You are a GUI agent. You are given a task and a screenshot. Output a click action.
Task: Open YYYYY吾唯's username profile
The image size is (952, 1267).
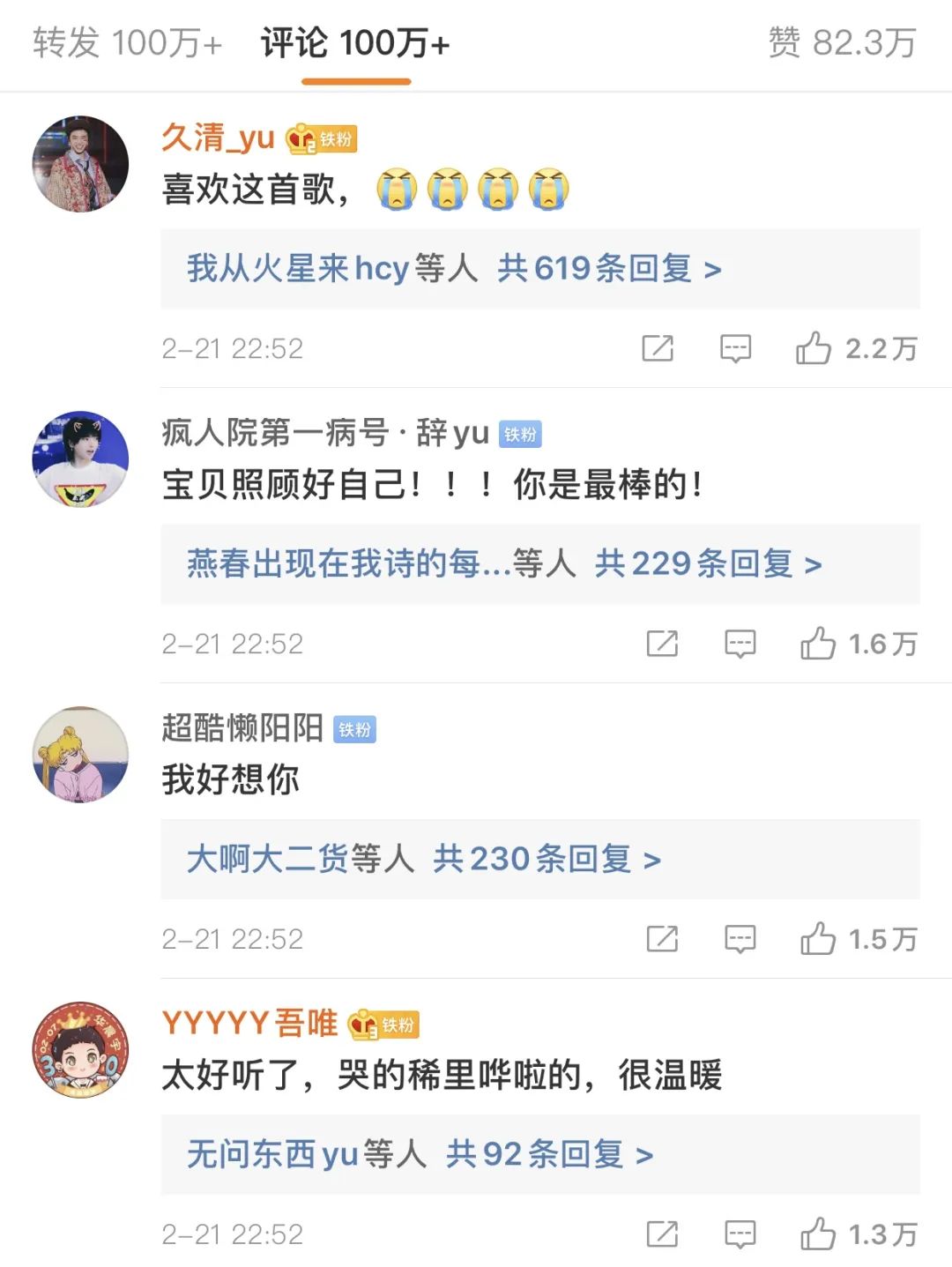click(249, 1024)
